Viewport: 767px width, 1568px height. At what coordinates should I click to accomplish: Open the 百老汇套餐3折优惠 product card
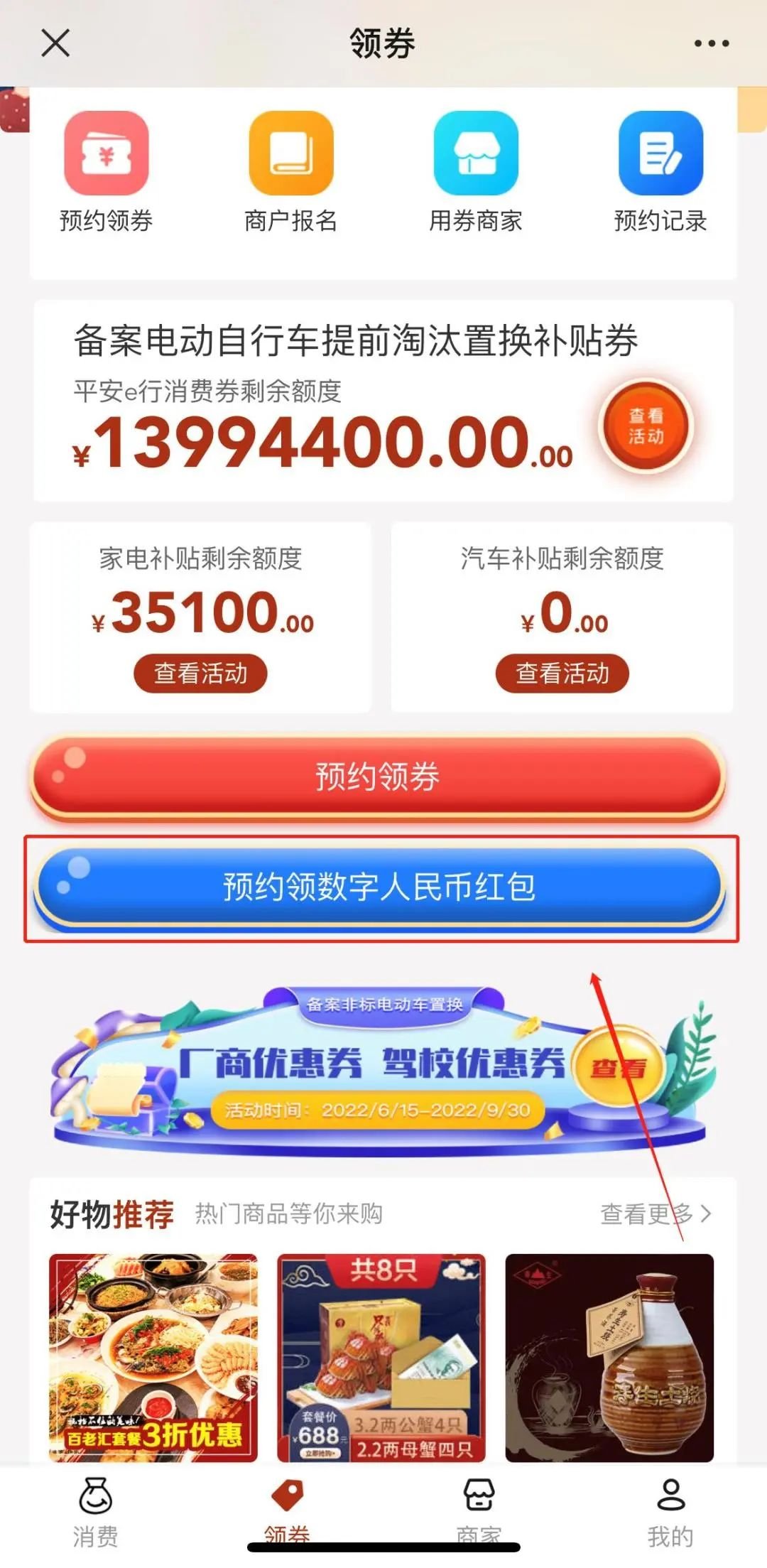[x=153, y=1357]
